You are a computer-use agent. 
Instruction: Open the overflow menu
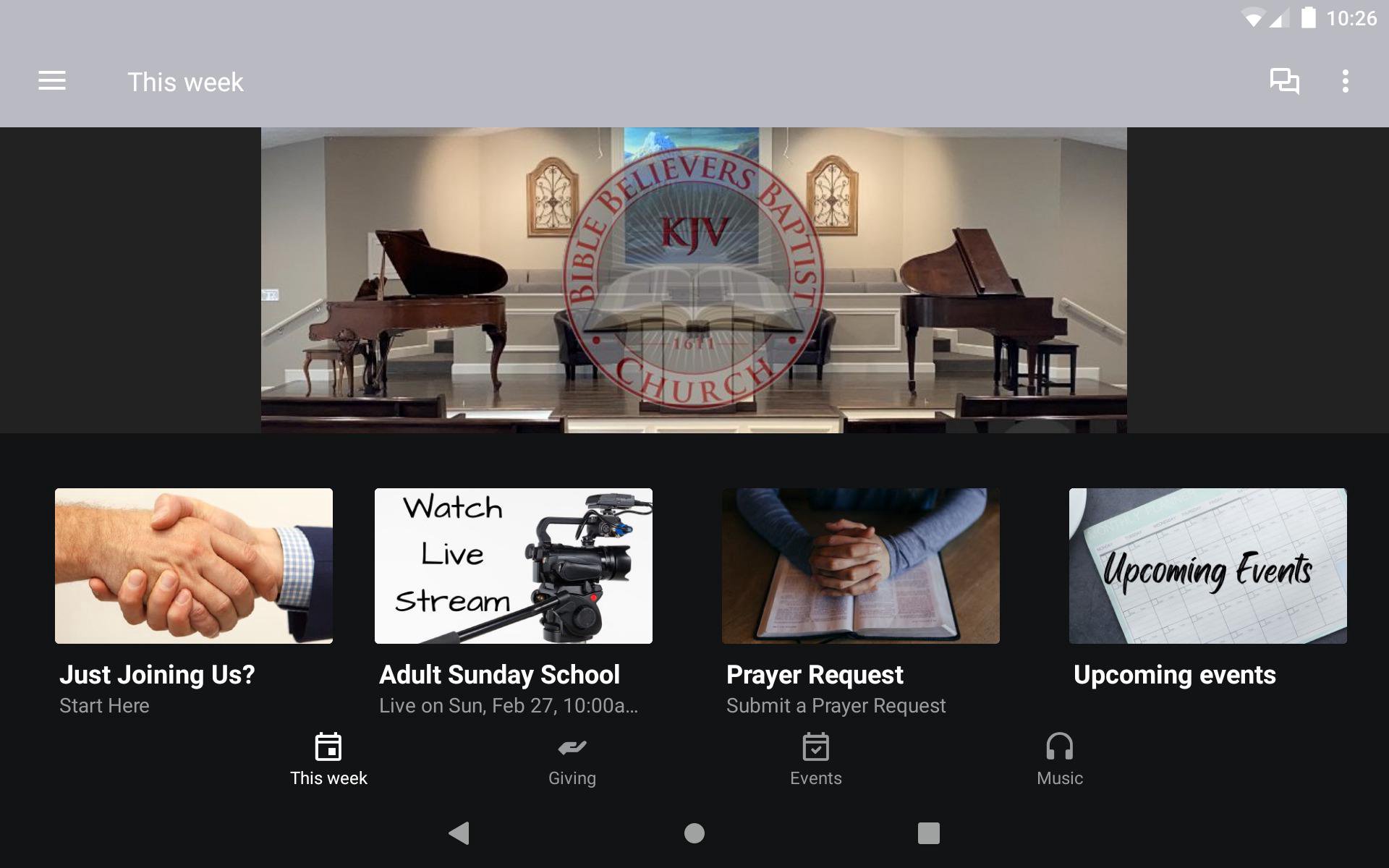click(1345, 81)
